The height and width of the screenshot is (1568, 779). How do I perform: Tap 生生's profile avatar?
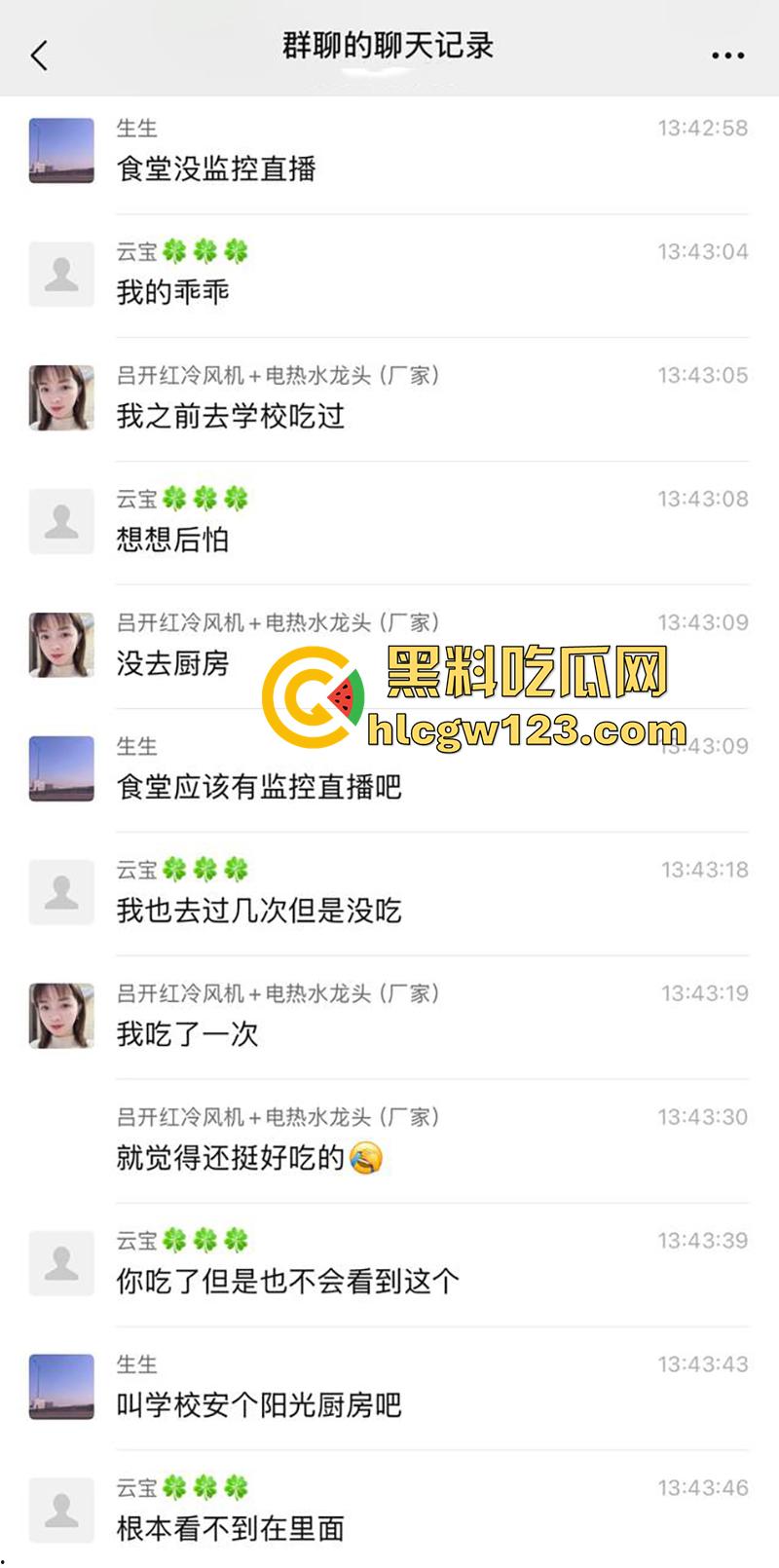pos(60,149)
